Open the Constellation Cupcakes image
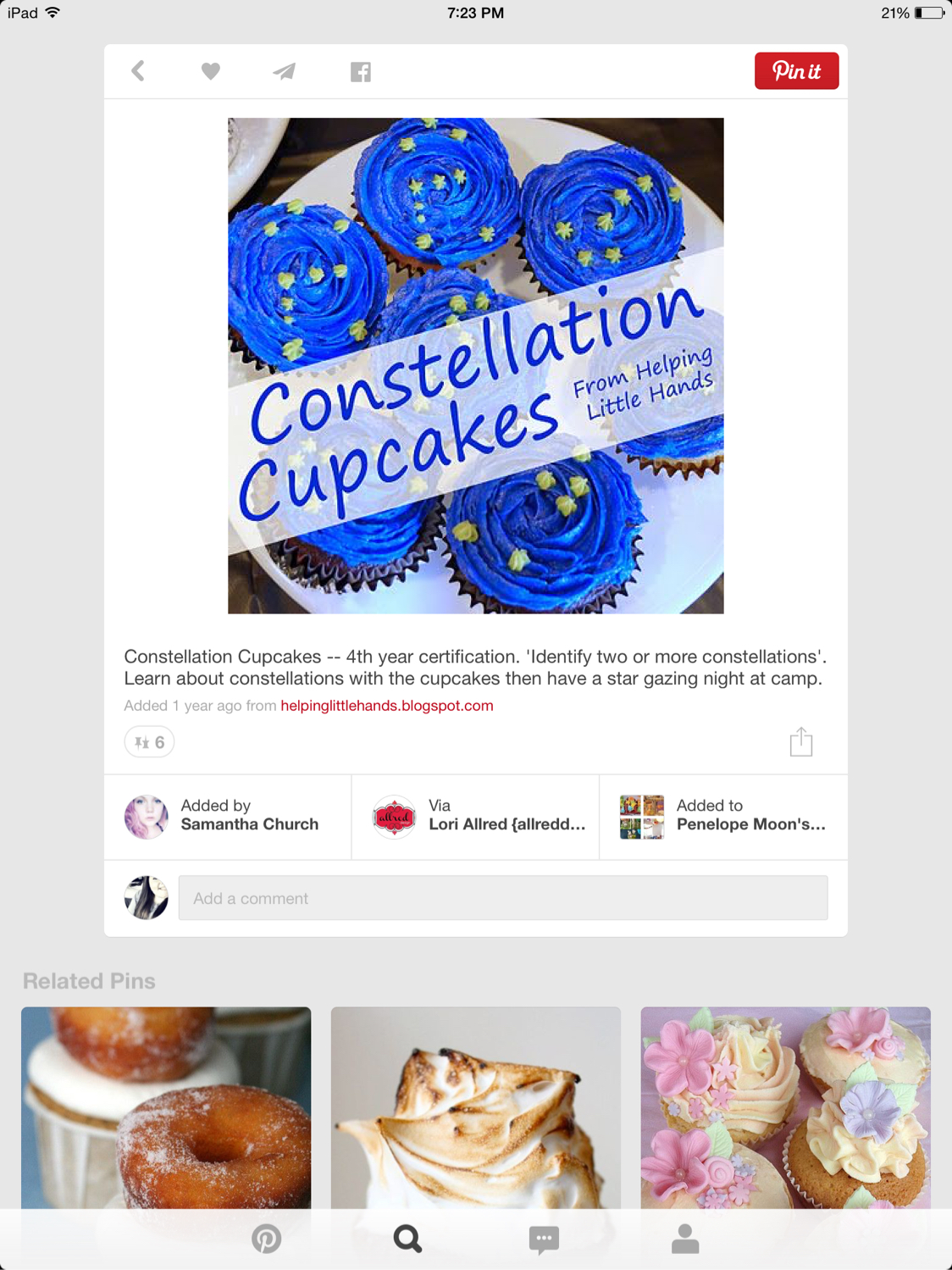Viewport: 952px width, 1270px height. click(x=475, y=365)
